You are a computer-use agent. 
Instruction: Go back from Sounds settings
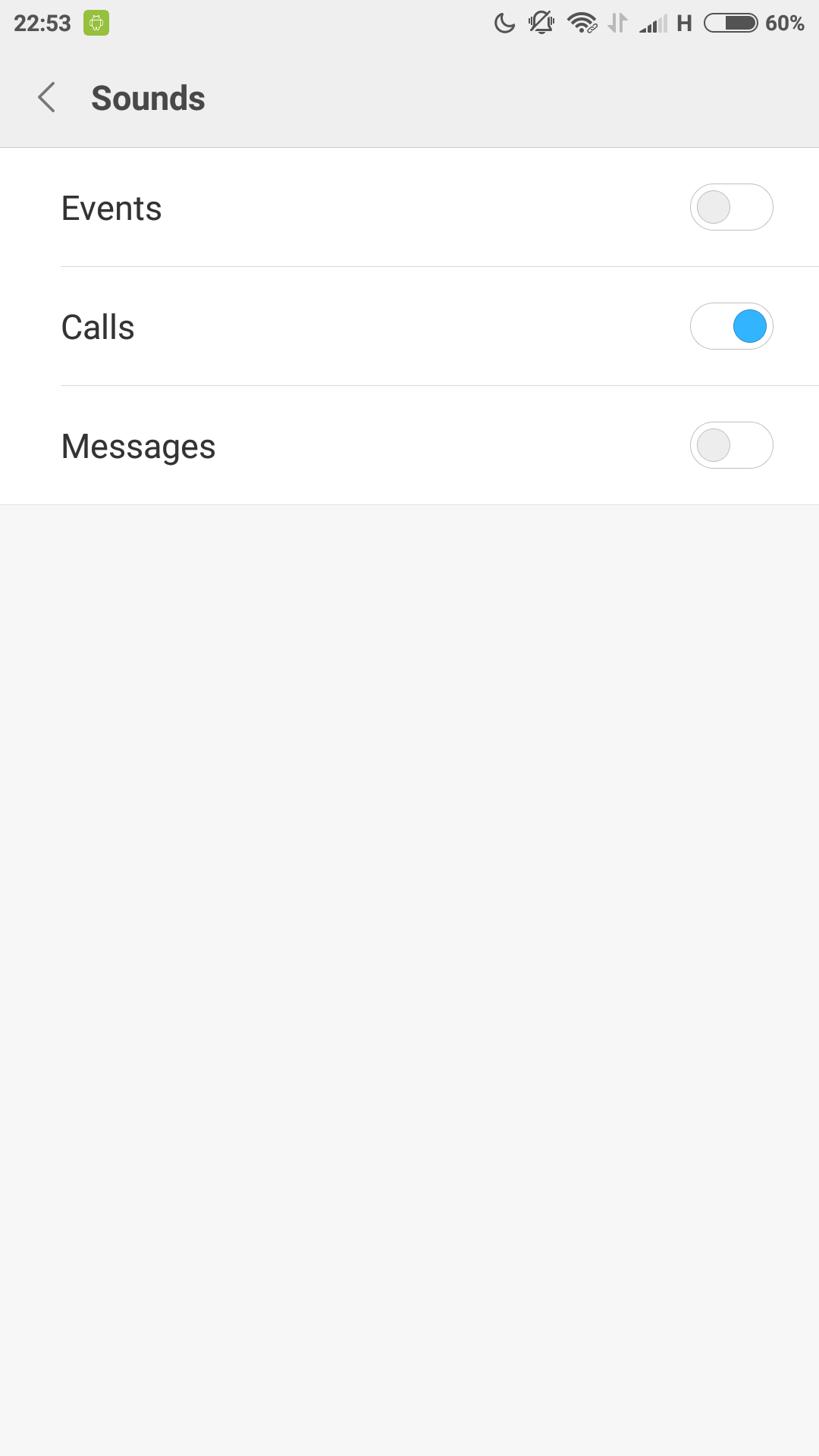(47, 98)
